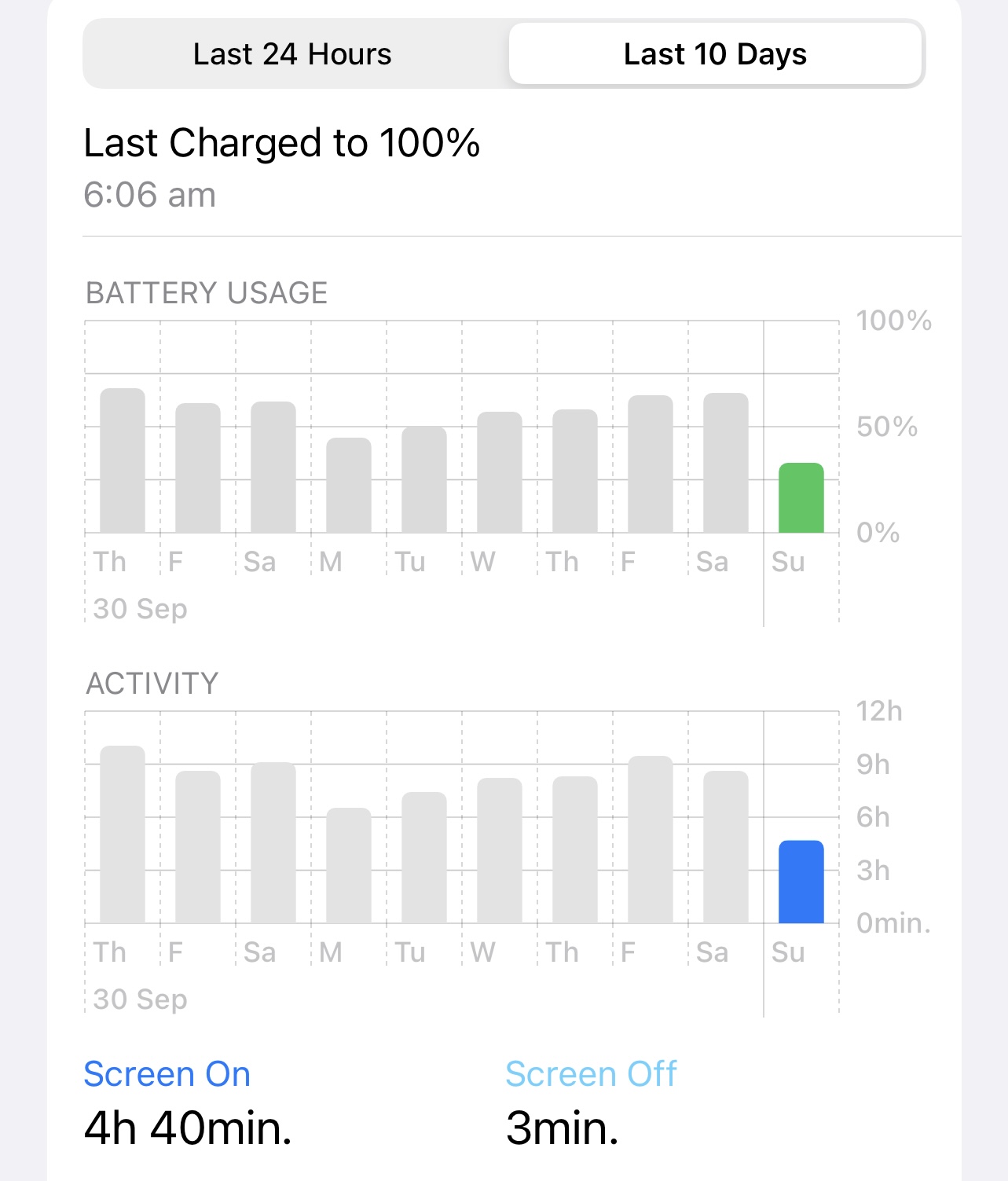This screenshot has height=1181, width=1008.
Task: Choose Wednesday's bar in the Activity chart
Action: 499,850
